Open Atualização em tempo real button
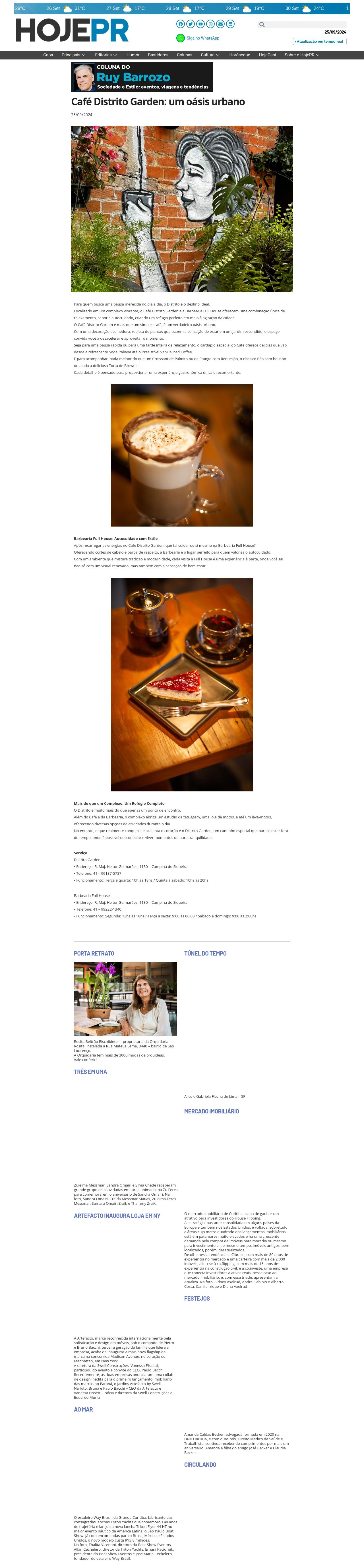 (x=320, y=42)
